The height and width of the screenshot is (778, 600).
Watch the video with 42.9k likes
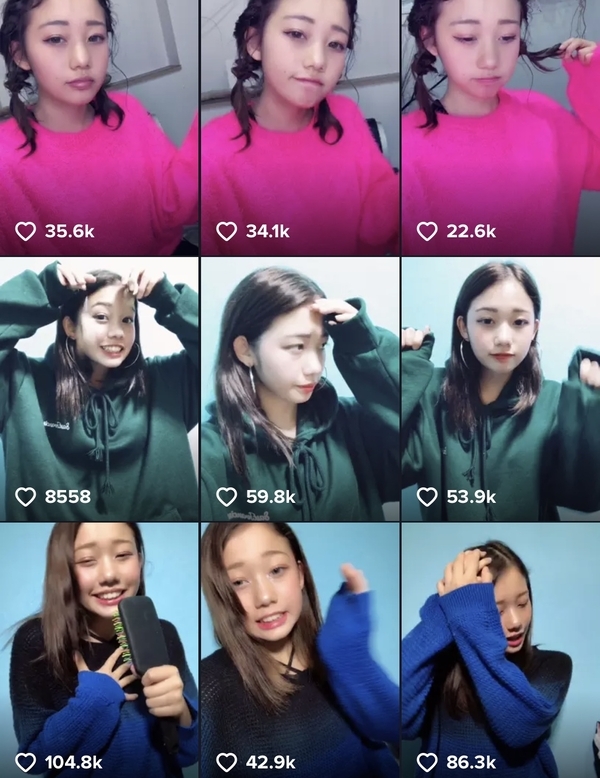pyautogui.click(x=299, y=650)
